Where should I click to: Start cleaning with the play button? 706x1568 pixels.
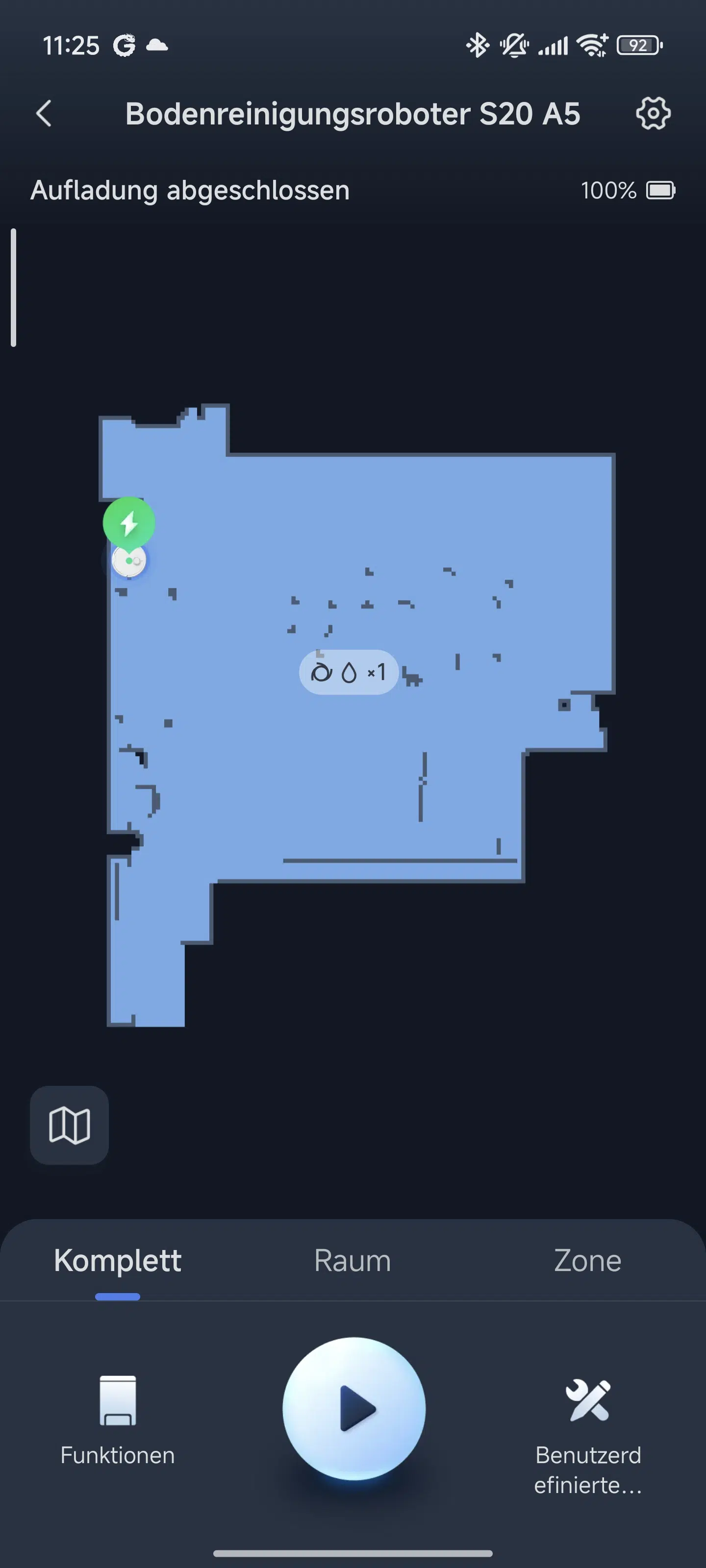coord(354,1409)
